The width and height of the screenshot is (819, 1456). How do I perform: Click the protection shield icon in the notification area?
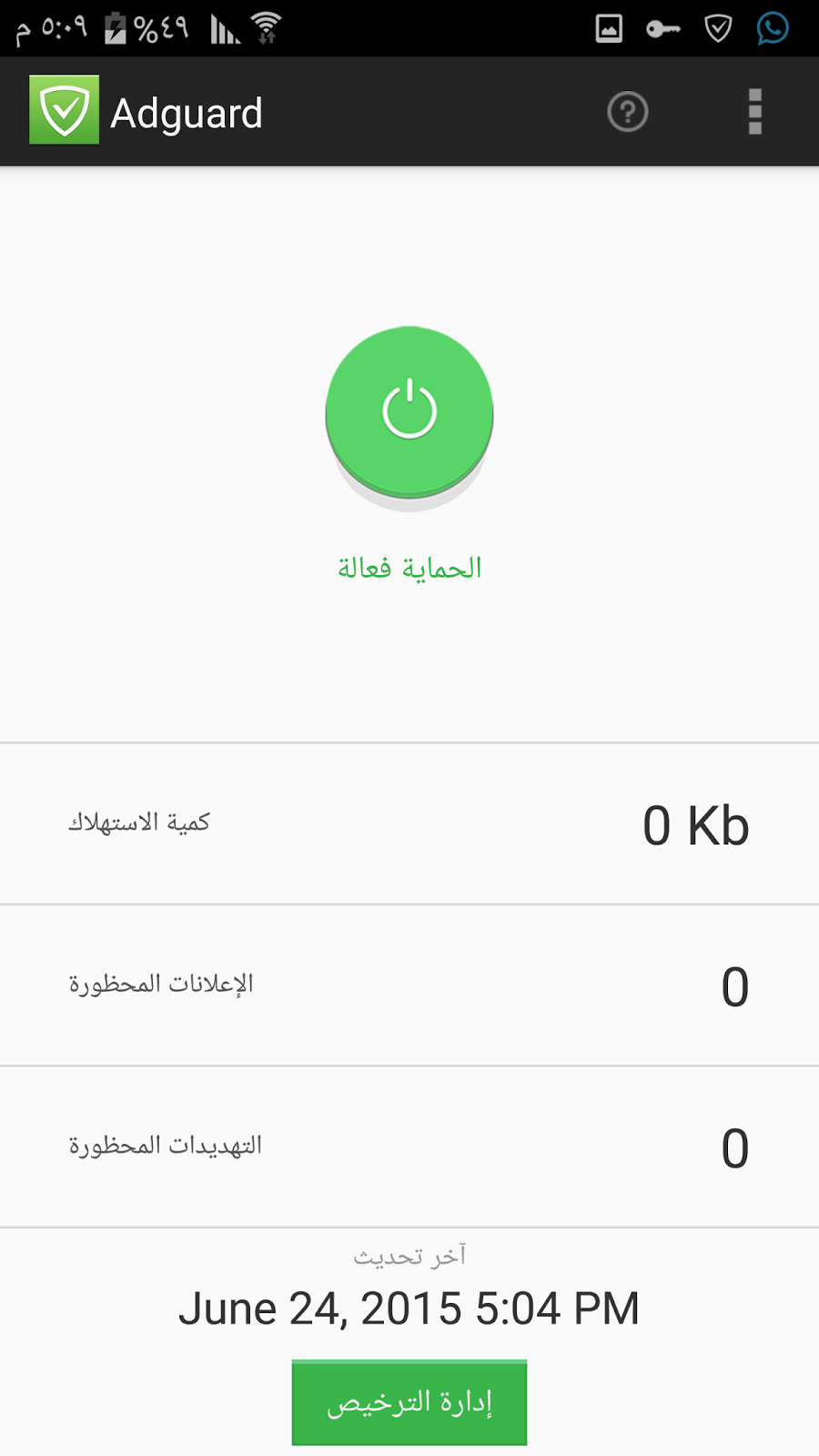719,28
